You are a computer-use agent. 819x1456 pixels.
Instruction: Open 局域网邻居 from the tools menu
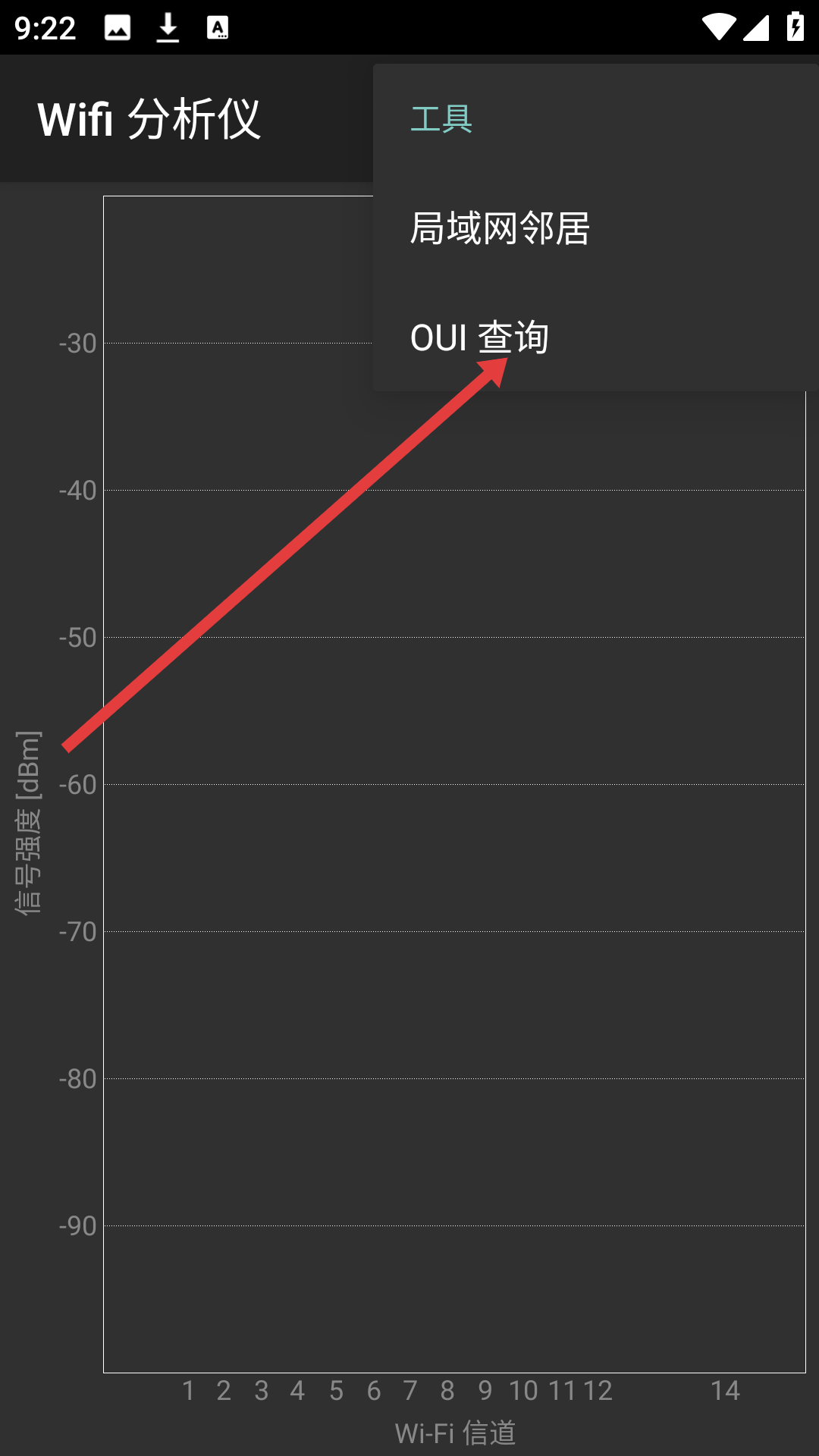pos(596,228)
